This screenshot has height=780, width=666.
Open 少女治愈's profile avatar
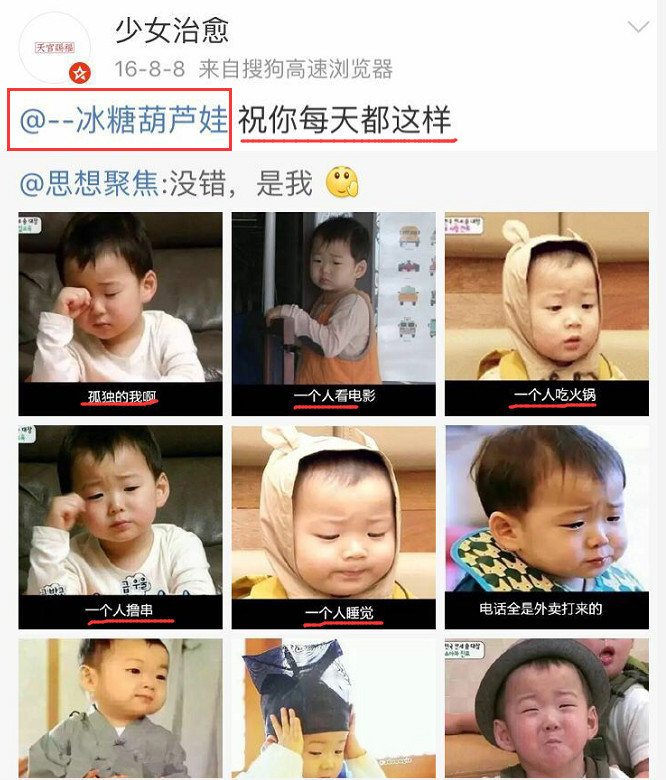(x=55, y=48)
